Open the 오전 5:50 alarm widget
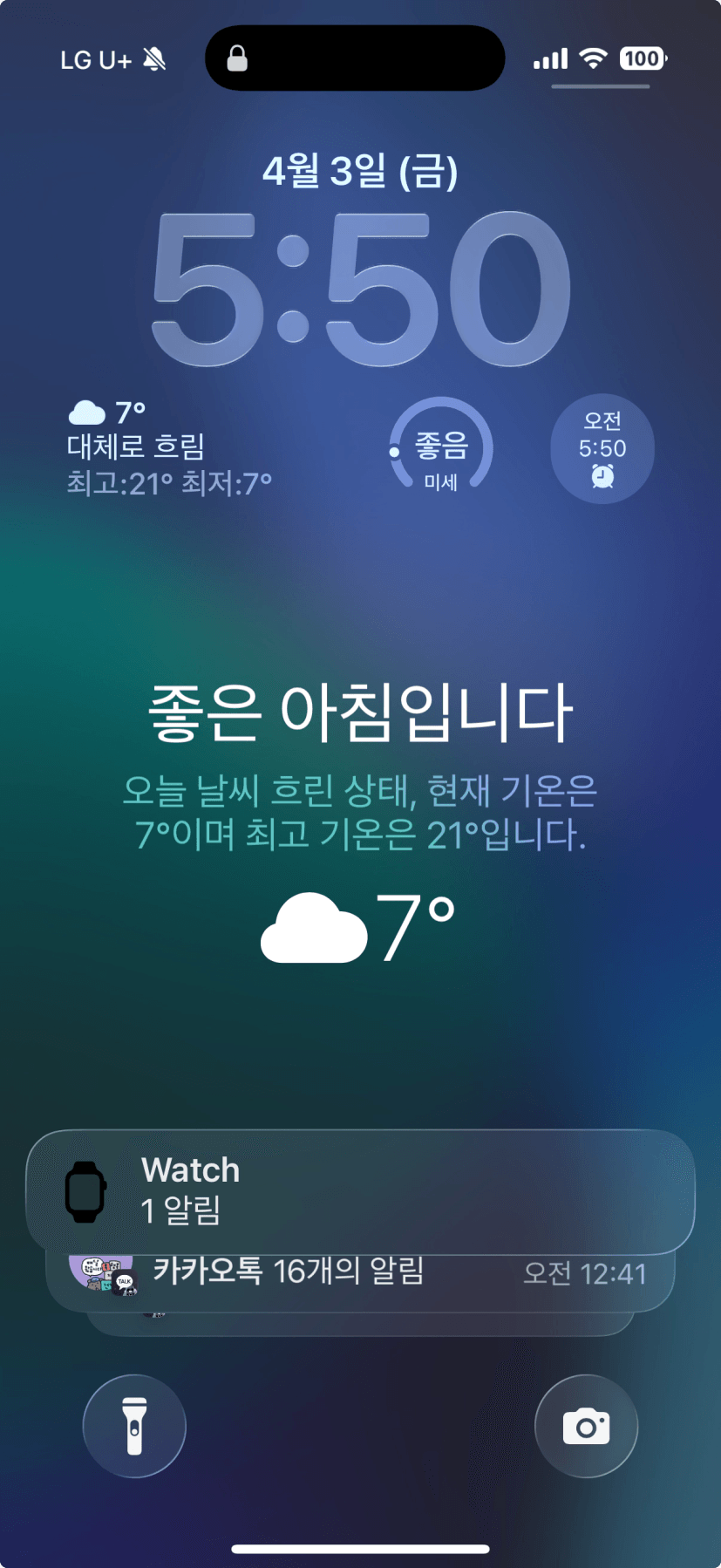This screenshot has width=721, height=1568. (x=602, y=449)
